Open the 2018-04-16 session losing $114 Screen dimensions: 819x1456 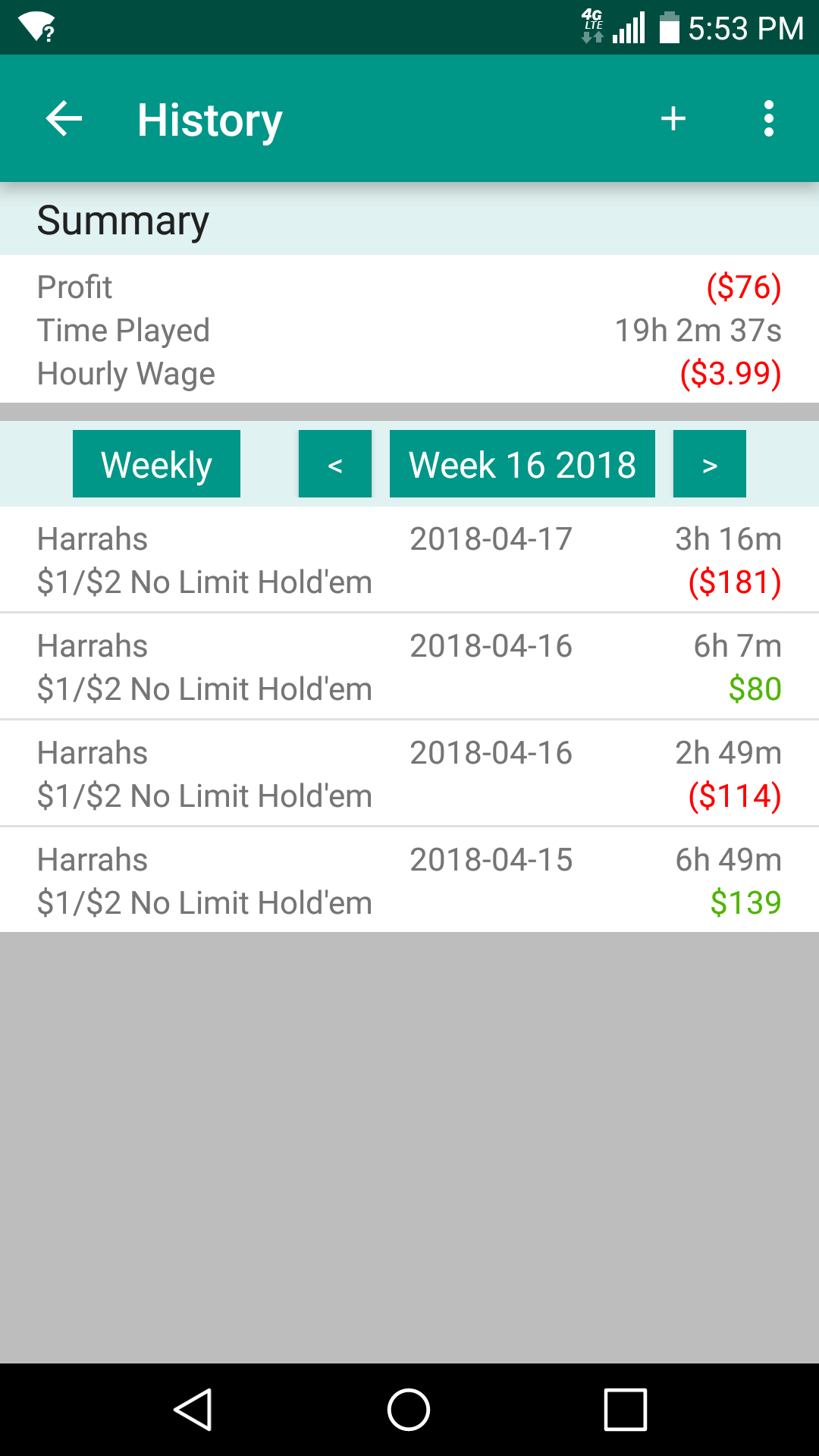409,773
